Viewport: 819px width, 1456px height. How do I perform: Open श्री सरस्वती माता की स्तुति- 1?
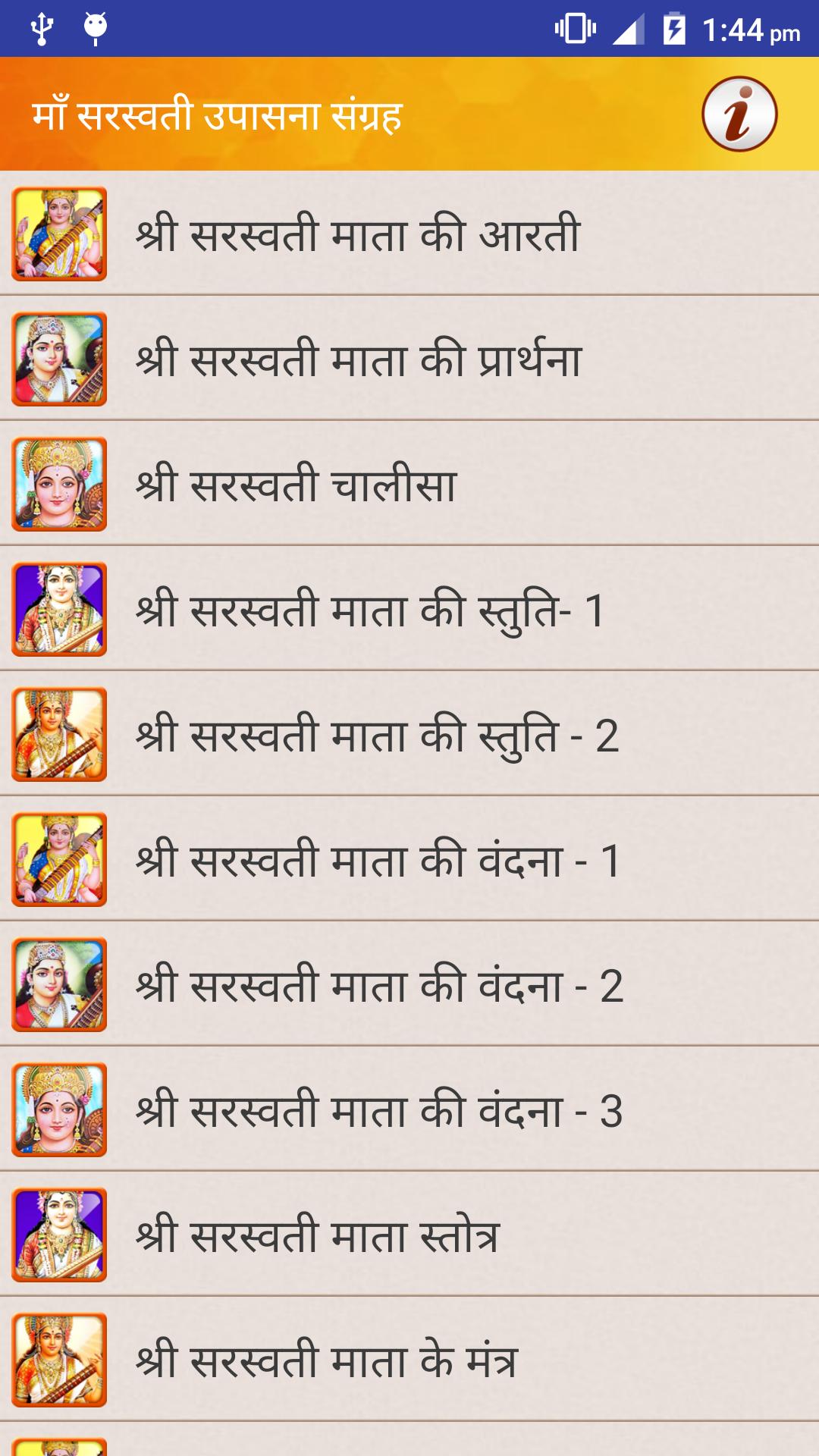point(409,609)
